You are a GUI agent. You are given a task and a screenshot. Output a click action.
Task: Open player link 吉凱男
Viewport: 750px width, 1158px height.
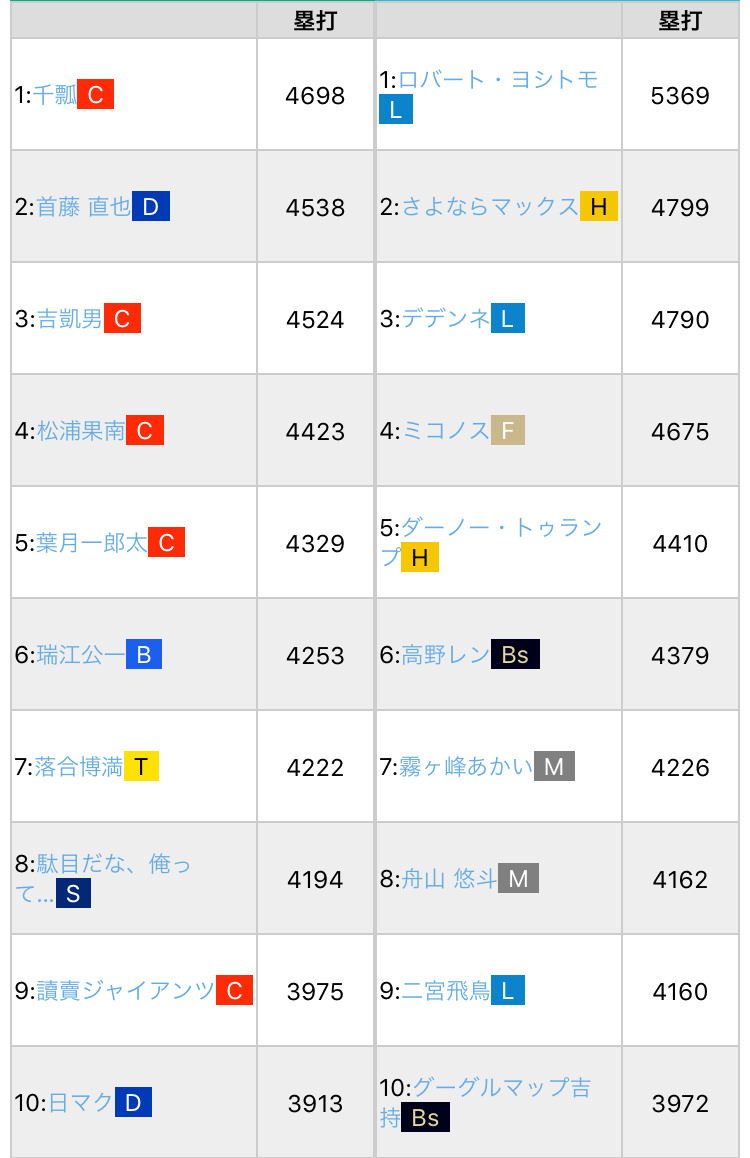(x=70, y=320)
